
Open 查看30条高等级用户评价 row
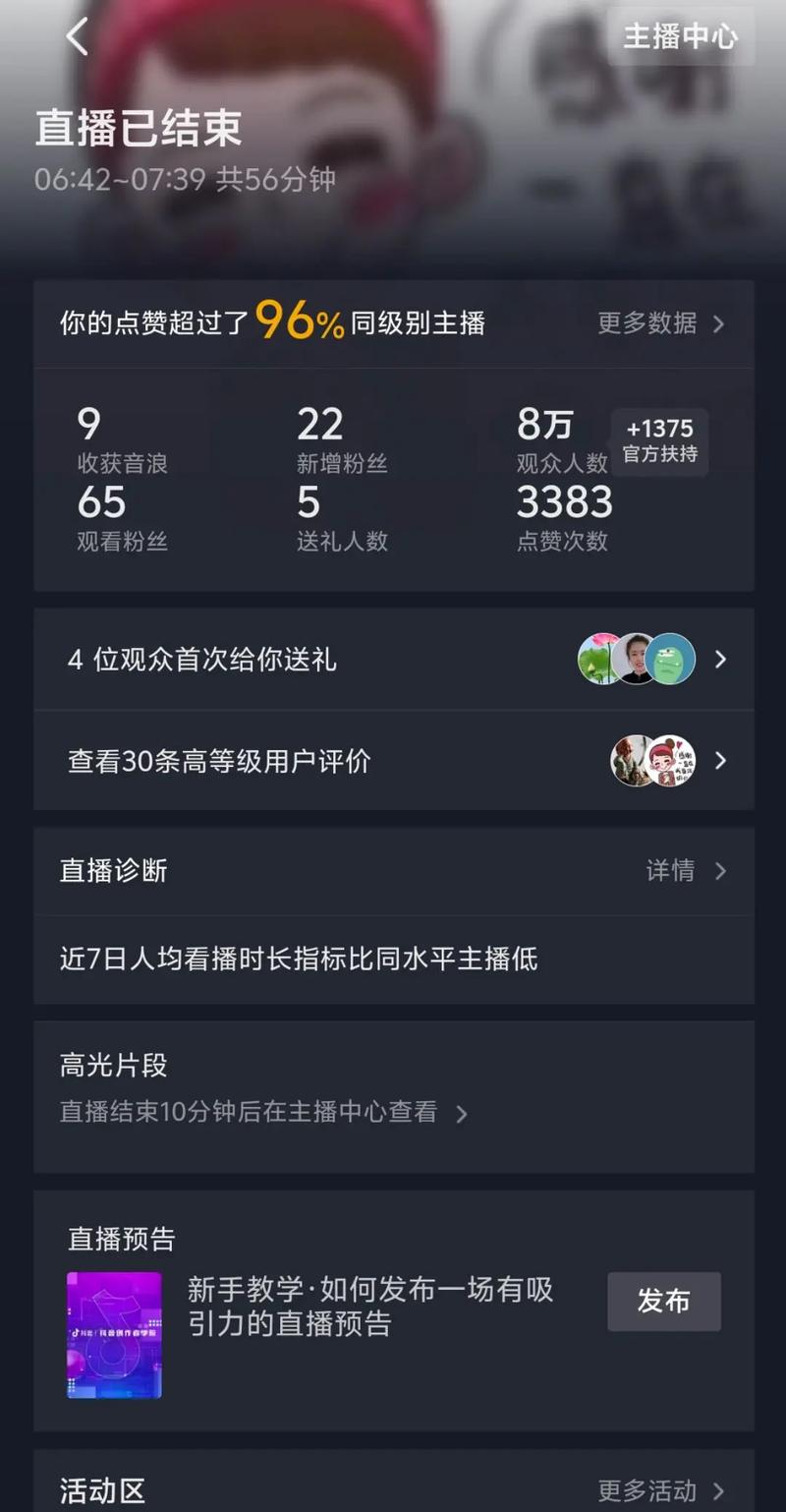(393, 761)
